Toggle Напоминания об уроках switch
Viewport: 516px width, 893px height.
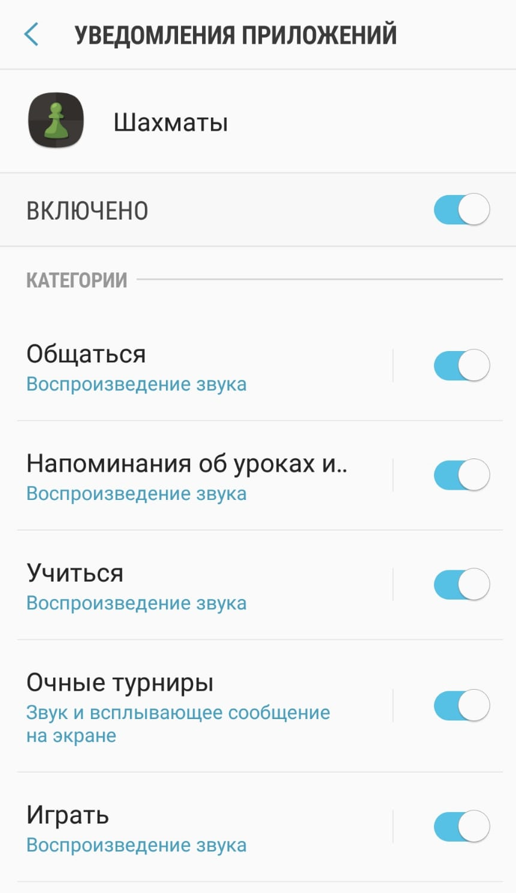462,474
